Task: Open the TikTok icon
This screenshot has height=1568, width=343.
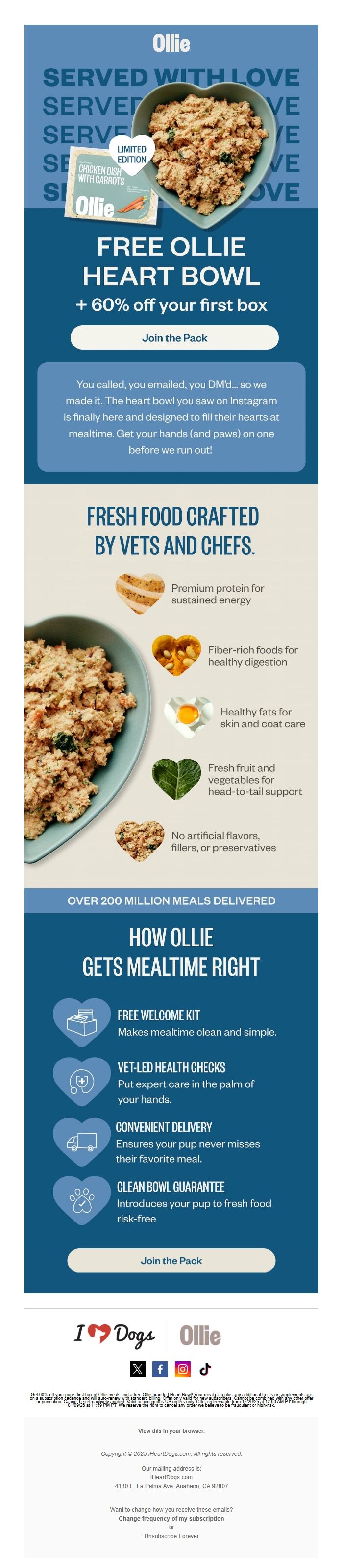Action: click(x=205, y=1369)
